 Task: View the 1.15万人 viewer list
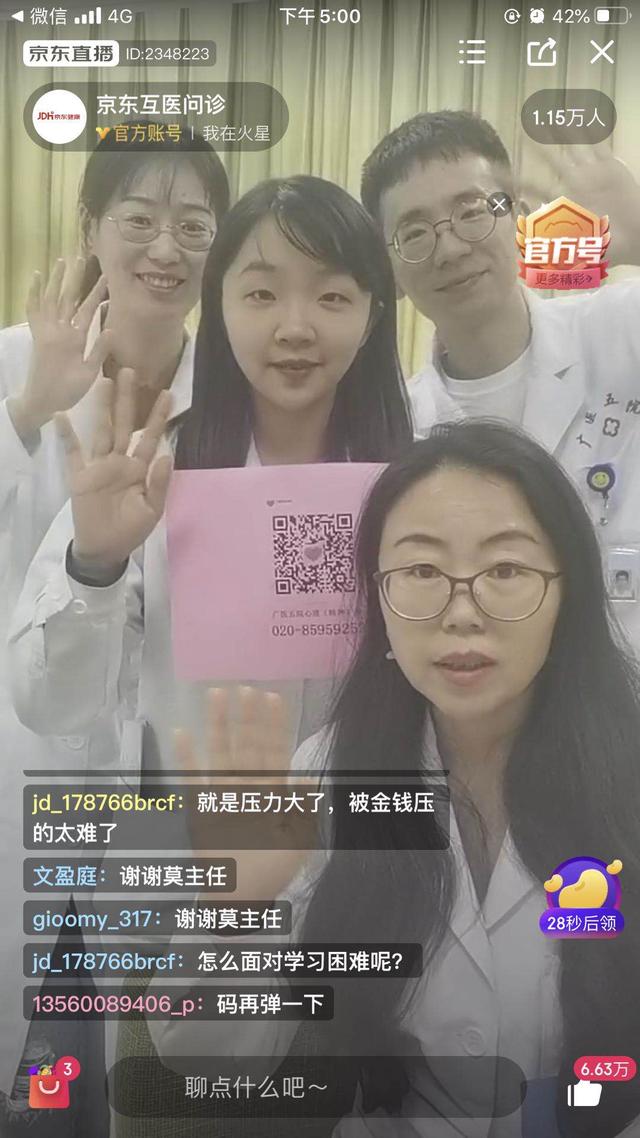tap(568, 117)
